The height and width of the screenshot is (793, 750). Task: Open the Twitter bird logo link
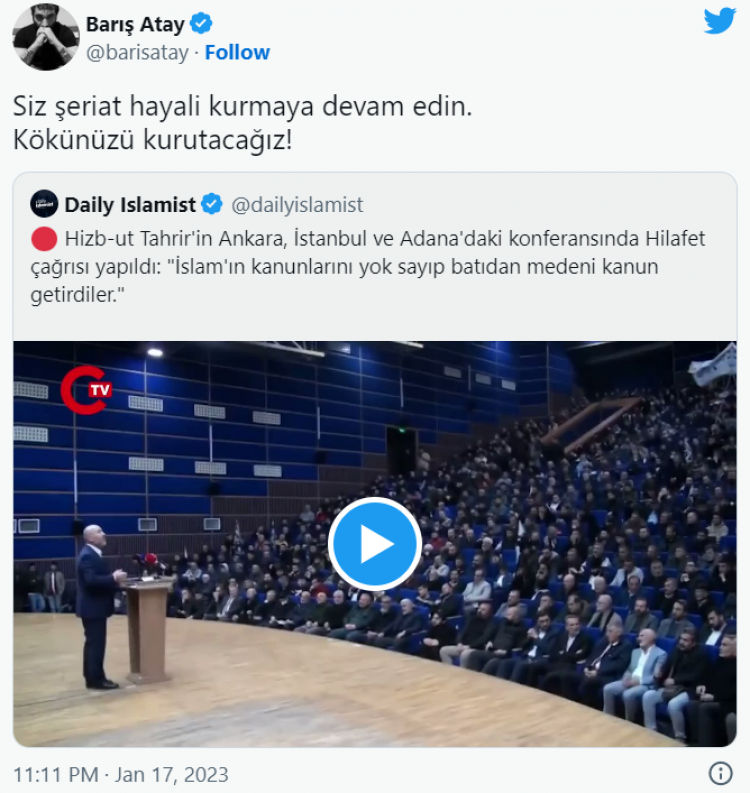(719, 21)
